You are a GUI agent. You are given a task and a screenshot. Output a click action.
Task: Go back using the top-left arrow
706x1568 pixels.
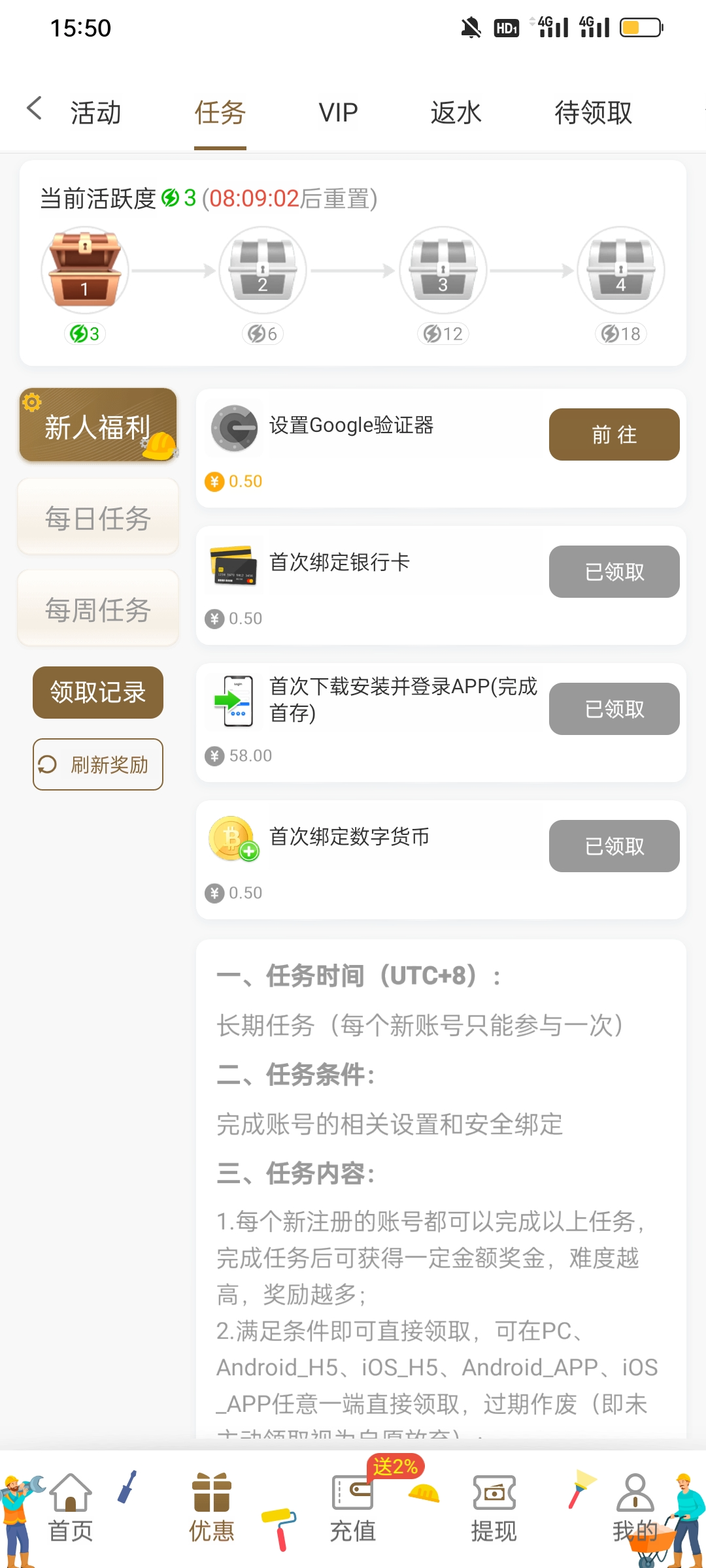34,108
